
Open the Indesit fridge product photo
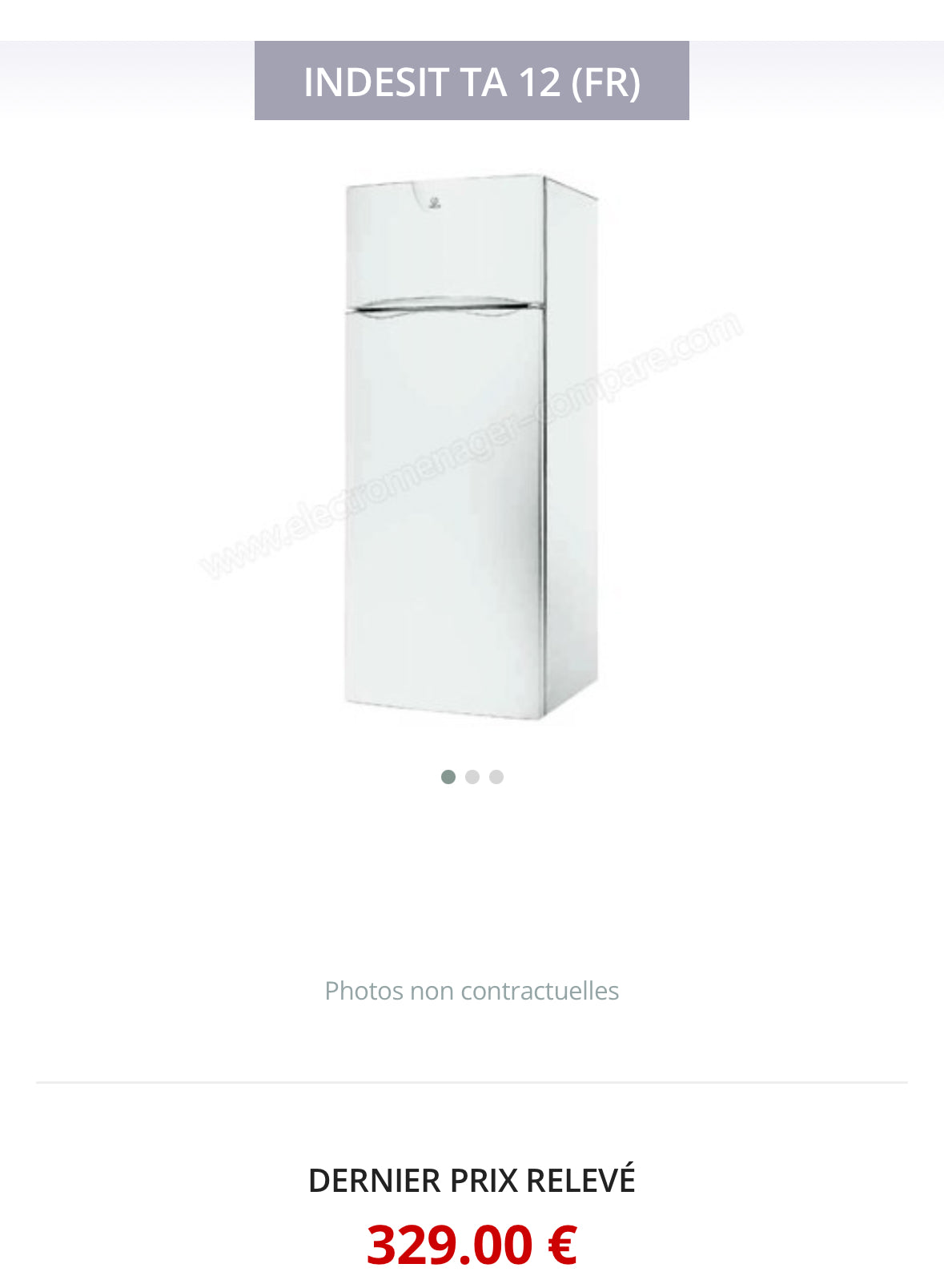tap(471, 447)
